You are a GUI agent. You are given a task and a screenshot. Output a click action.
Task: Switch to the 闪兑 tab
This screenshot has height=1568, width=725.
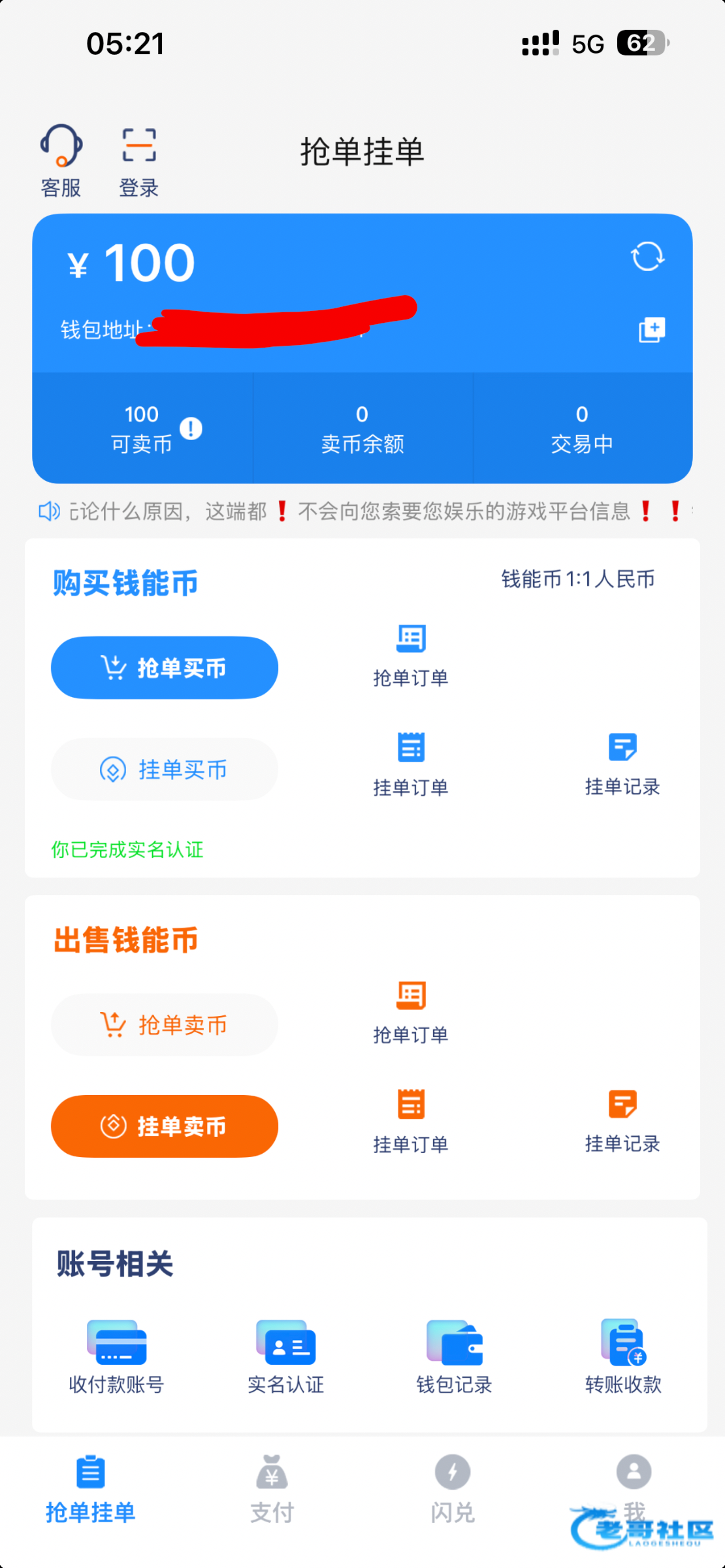click(453, 1489)
